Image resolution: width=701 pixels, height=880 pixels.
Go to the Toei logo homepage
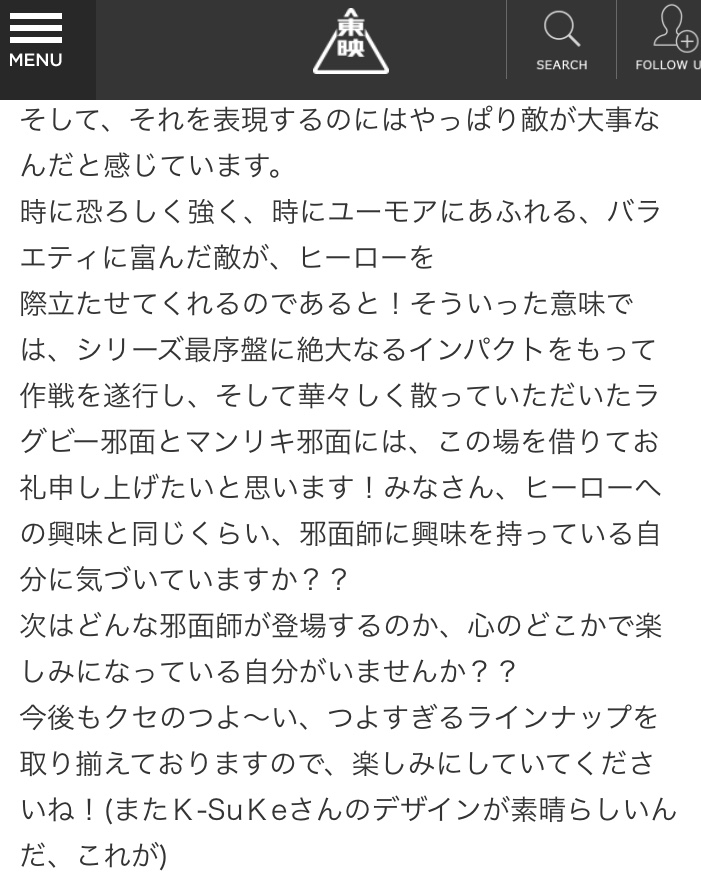click(x=351, y=46)
